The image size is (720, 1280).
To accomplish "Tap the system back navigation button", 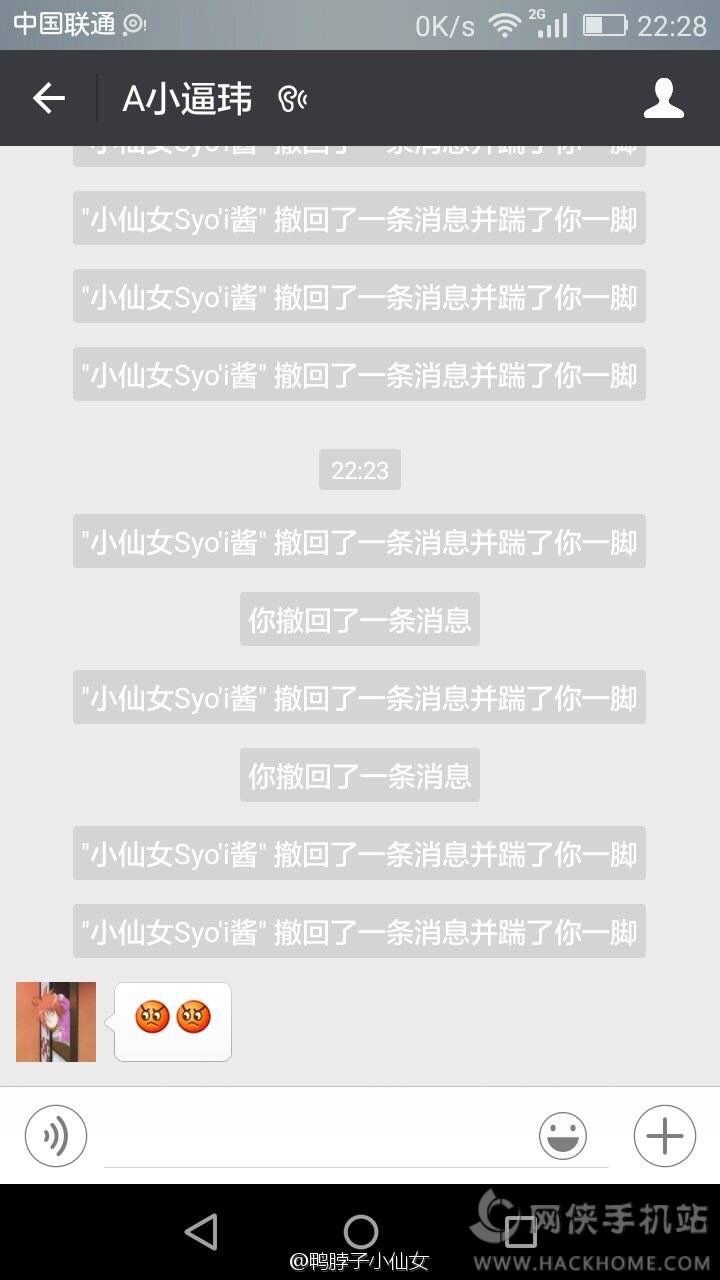I will [201, 1231].
